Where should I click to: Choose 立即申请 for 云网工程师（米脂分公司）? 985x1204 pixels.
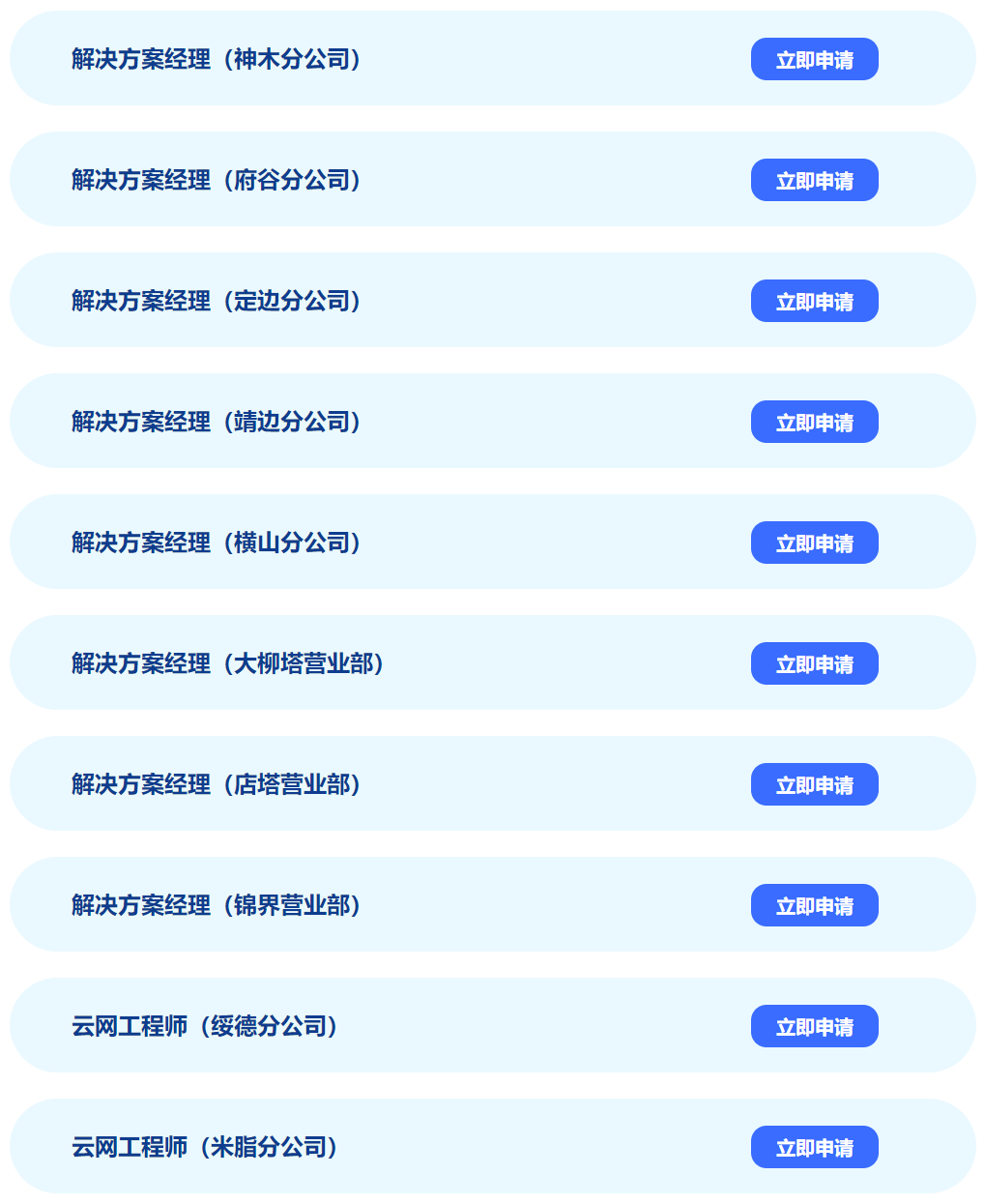tap(814, 1147)
